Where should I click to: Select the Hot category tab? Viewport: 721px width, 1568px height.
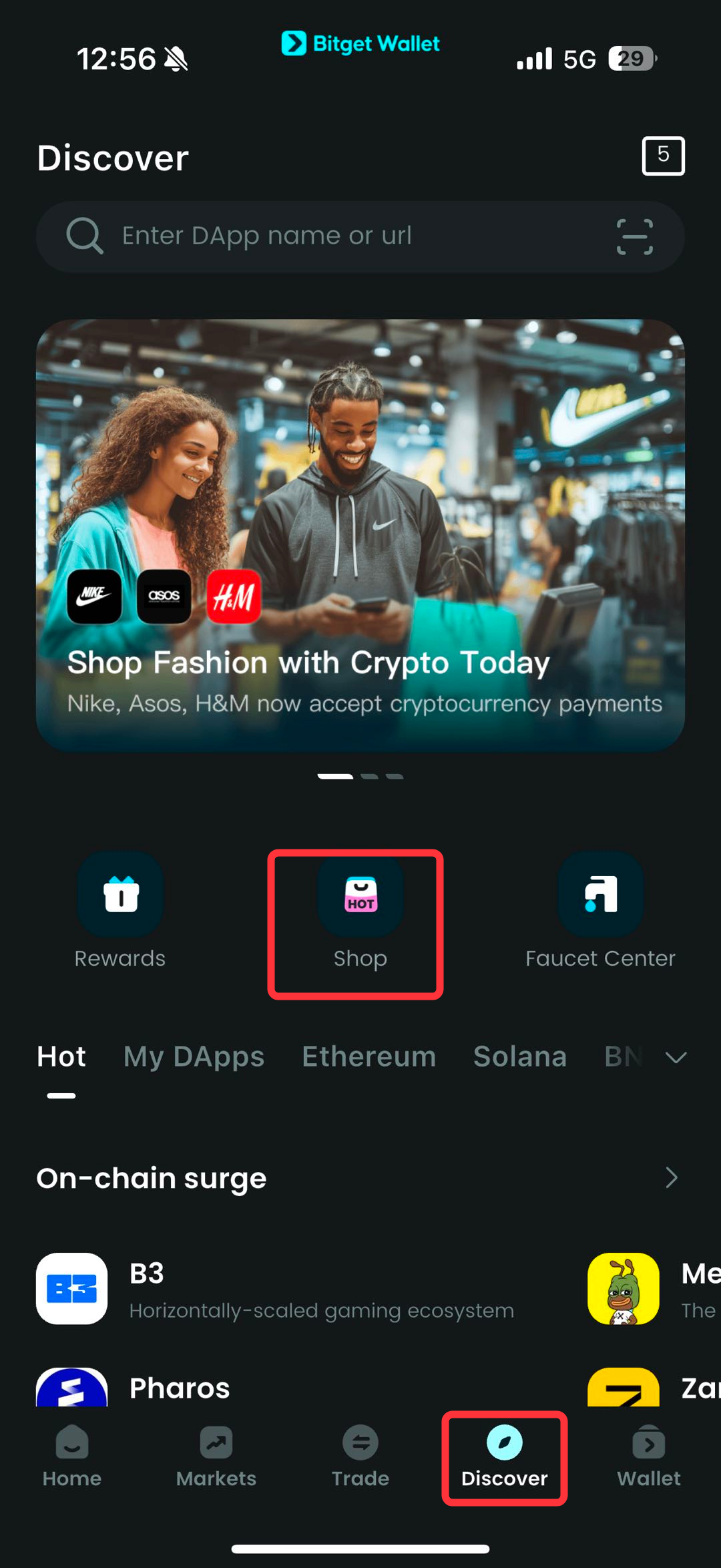pos(61,1056)
